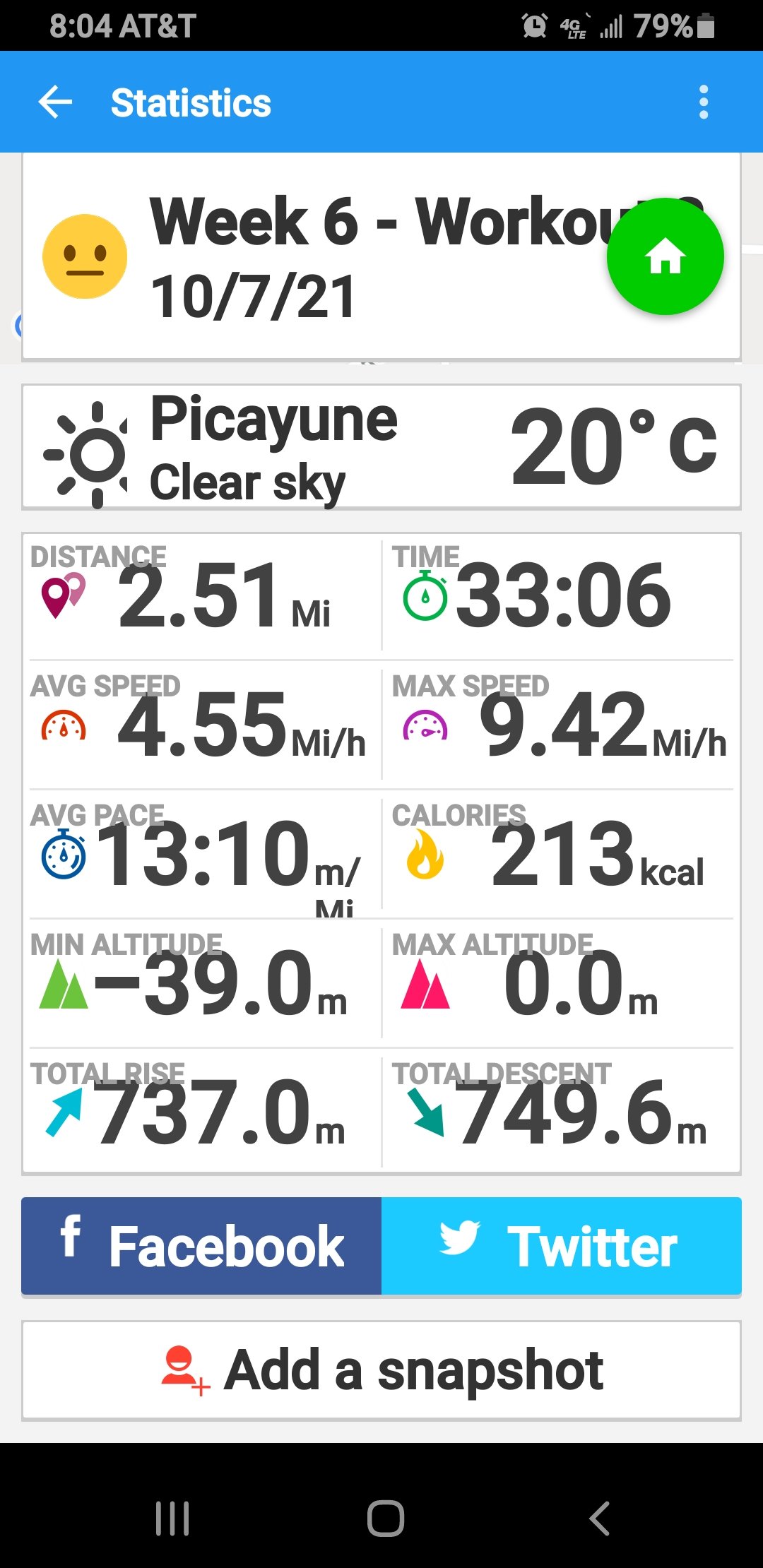Share workout on Twitter

click(x=561, y=1246)
